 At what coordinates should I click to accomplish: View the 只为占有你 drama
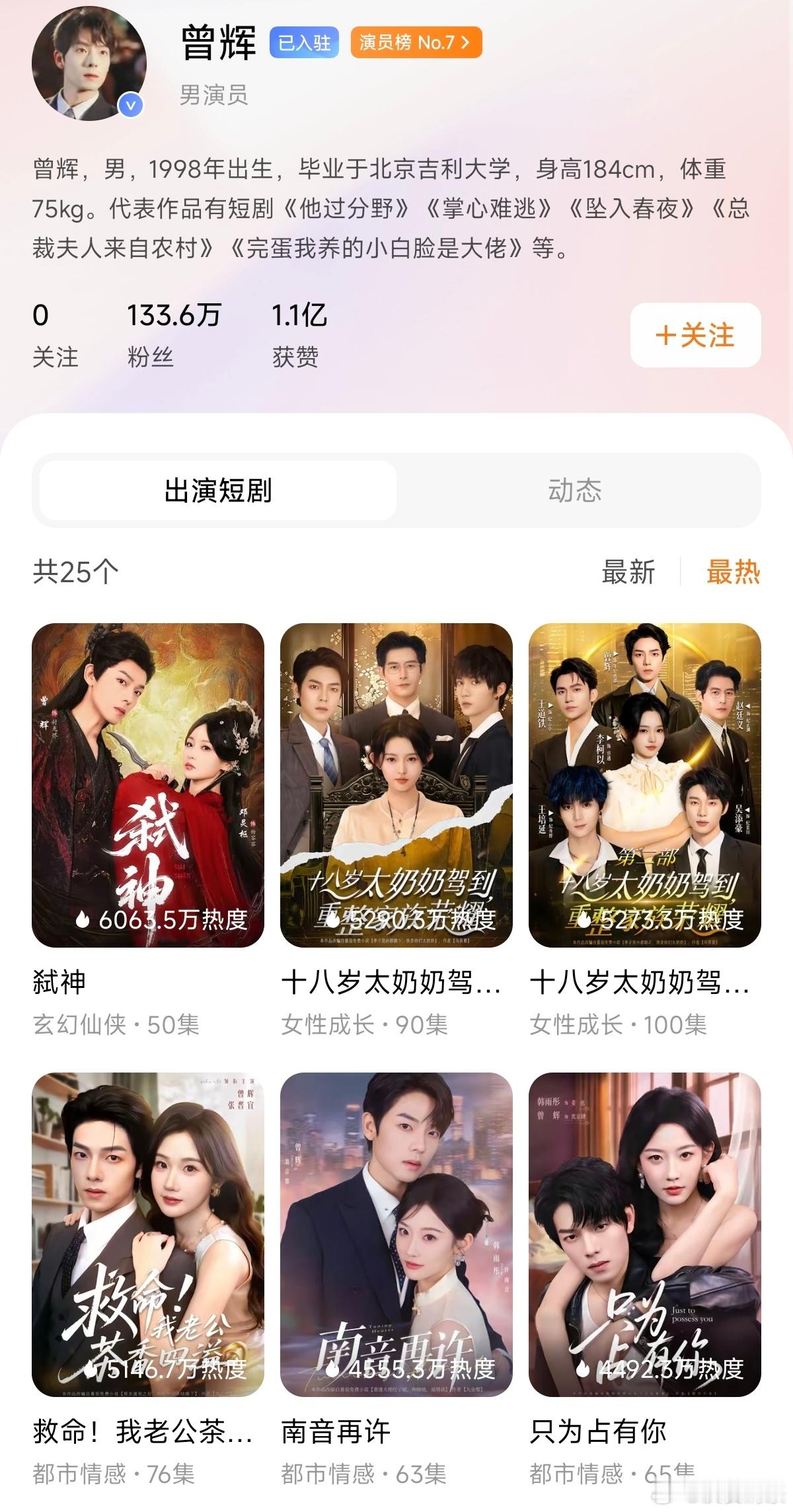pos(644,1234)
